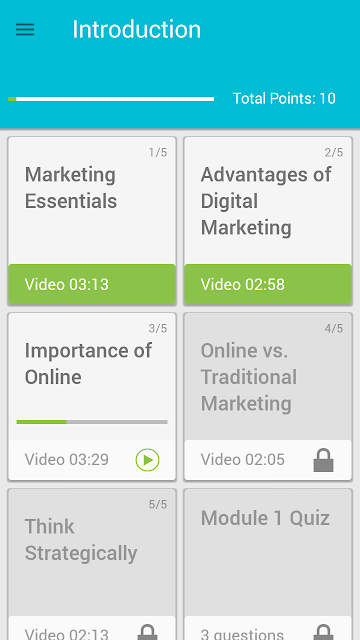Open the hamburger drawer menu
The image size is (360, 640).
[25, 29]
